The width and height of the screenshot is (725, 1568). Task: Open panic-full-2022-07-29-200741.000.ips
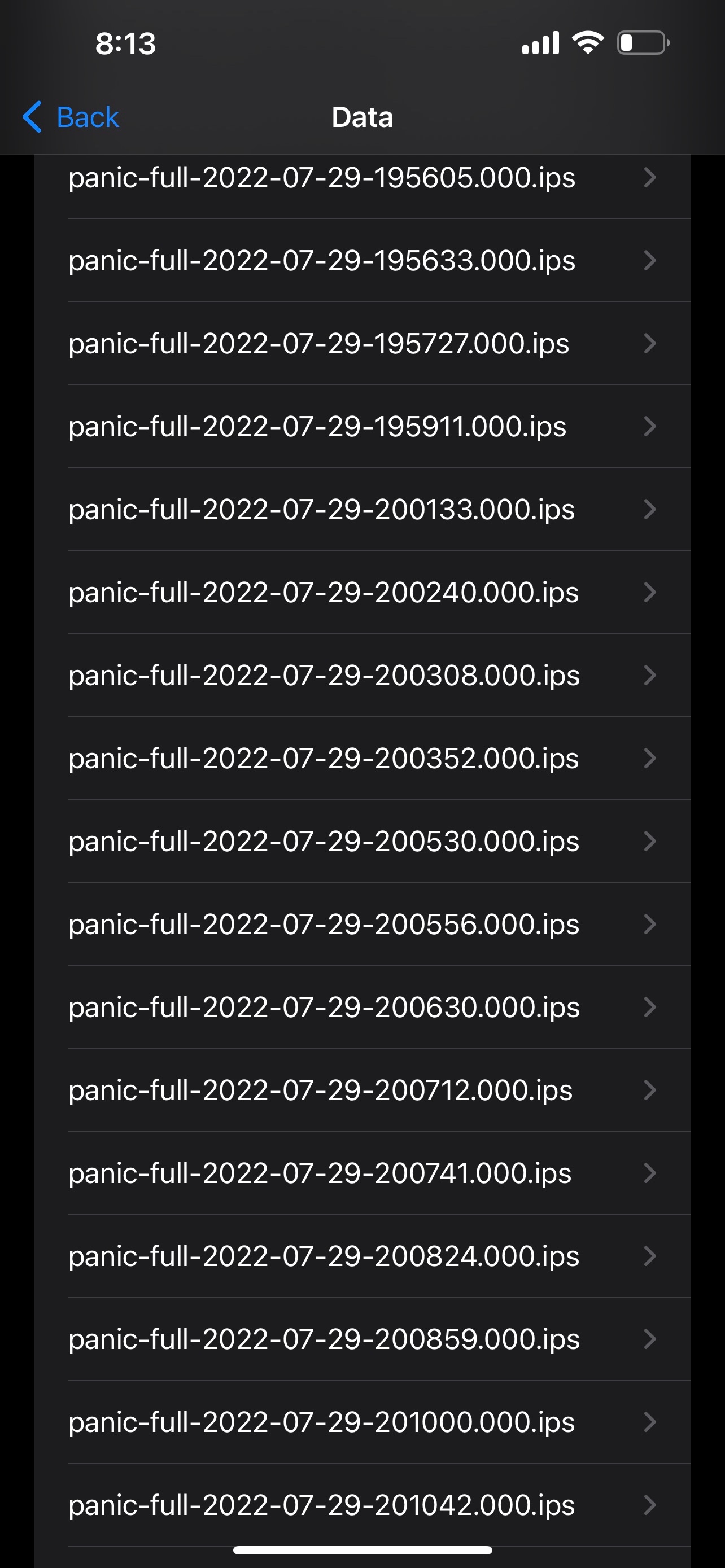coord(361,1173)
